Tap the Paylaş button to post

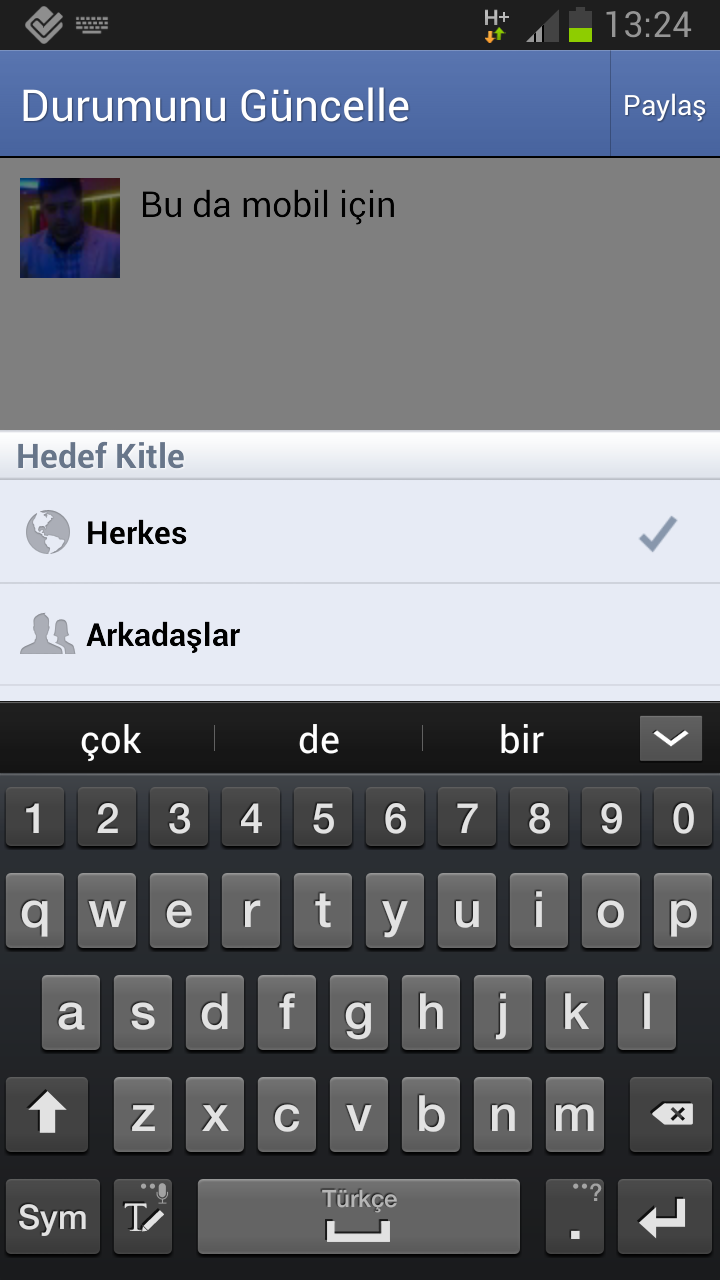[665, 105]
